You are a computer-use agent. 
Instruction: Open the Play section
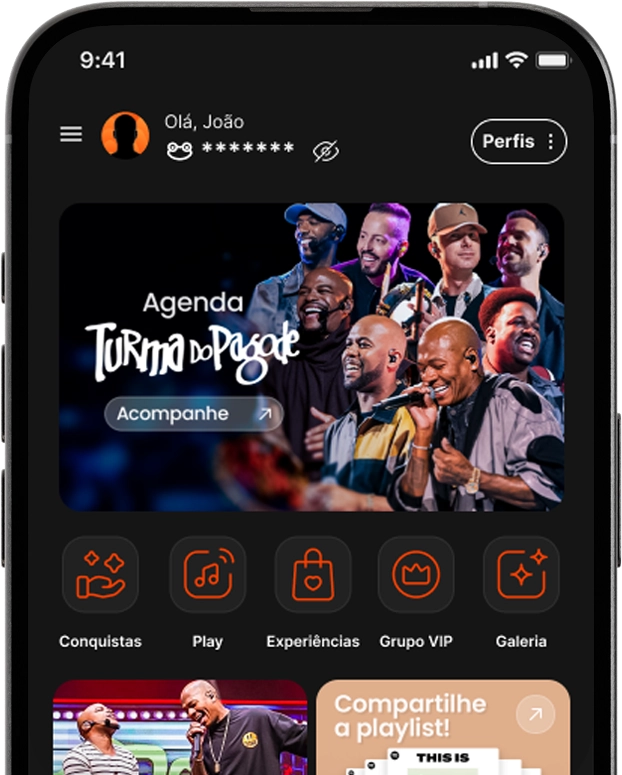click(207, 575)
